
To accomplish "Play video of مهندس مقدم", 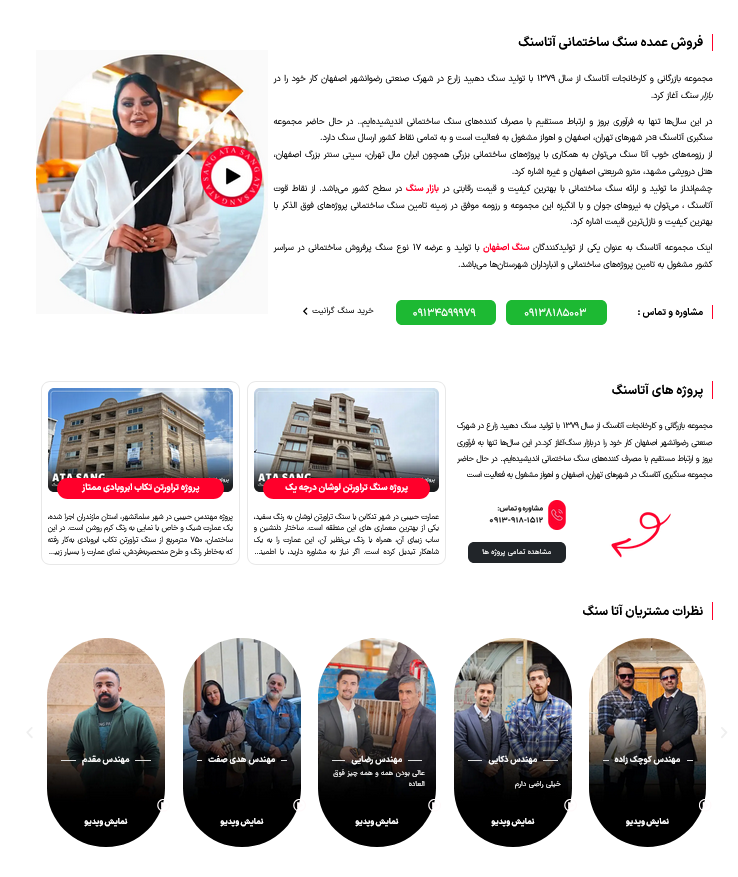I will (105, 821).
